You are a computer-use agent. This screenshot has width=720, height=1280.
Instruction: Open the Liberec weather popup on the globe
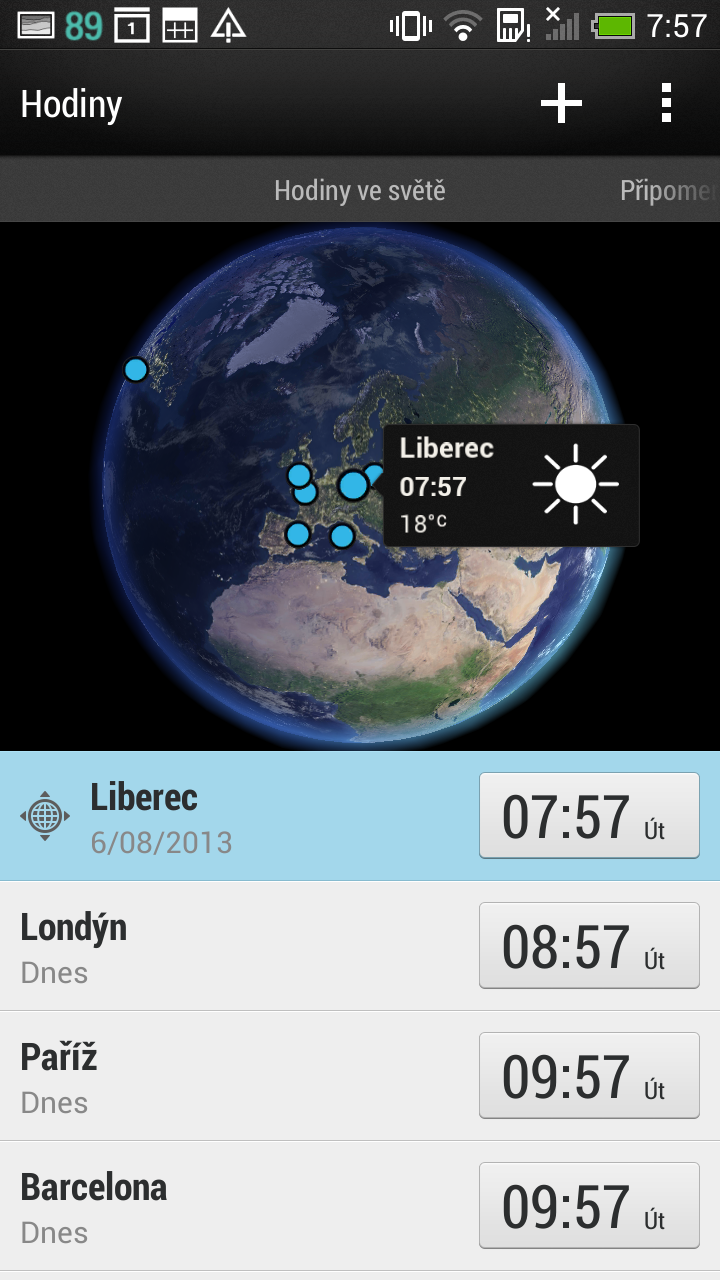[x=511, y=486]
